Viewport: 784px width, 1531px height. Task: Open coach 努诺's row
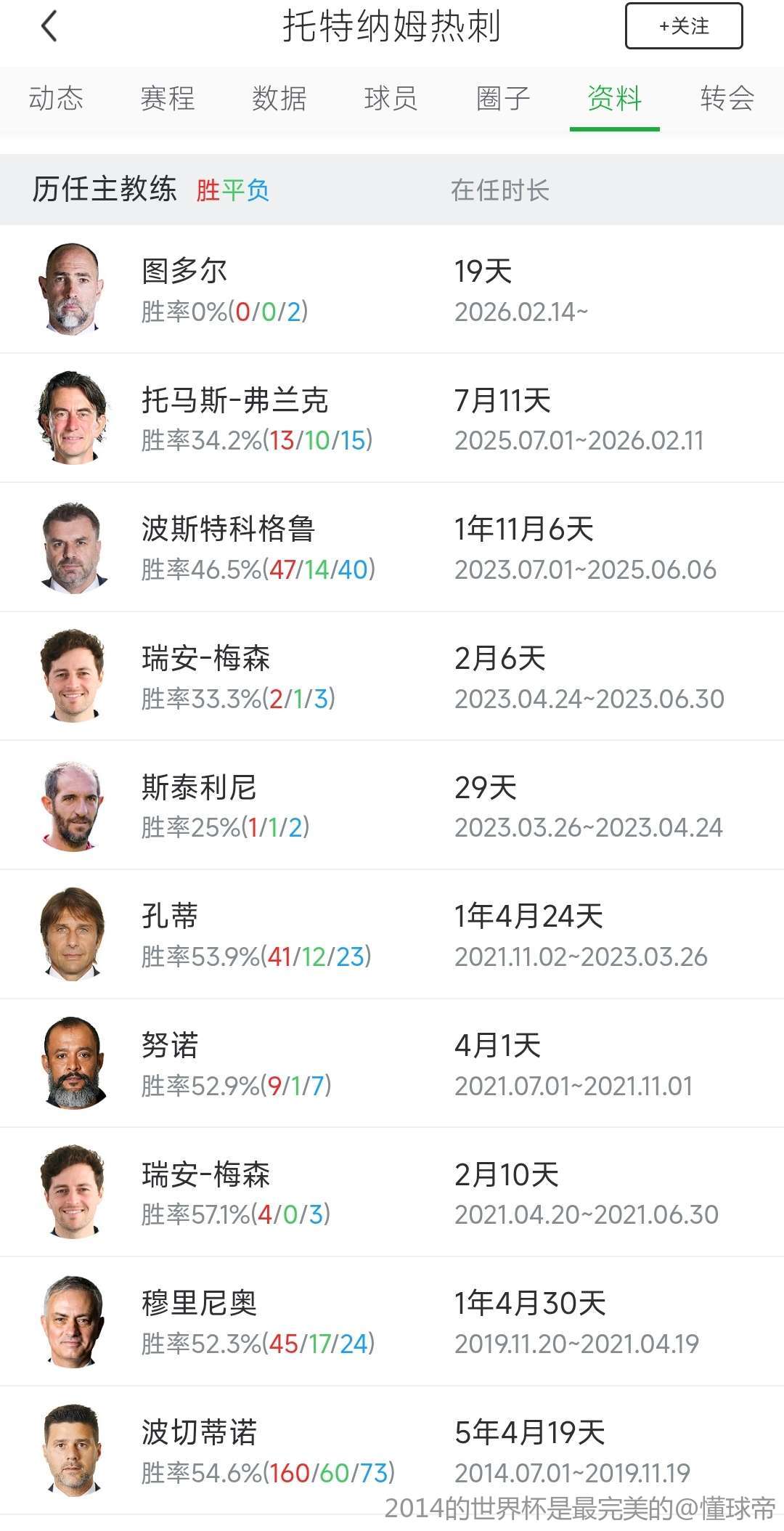(392, 1064)
